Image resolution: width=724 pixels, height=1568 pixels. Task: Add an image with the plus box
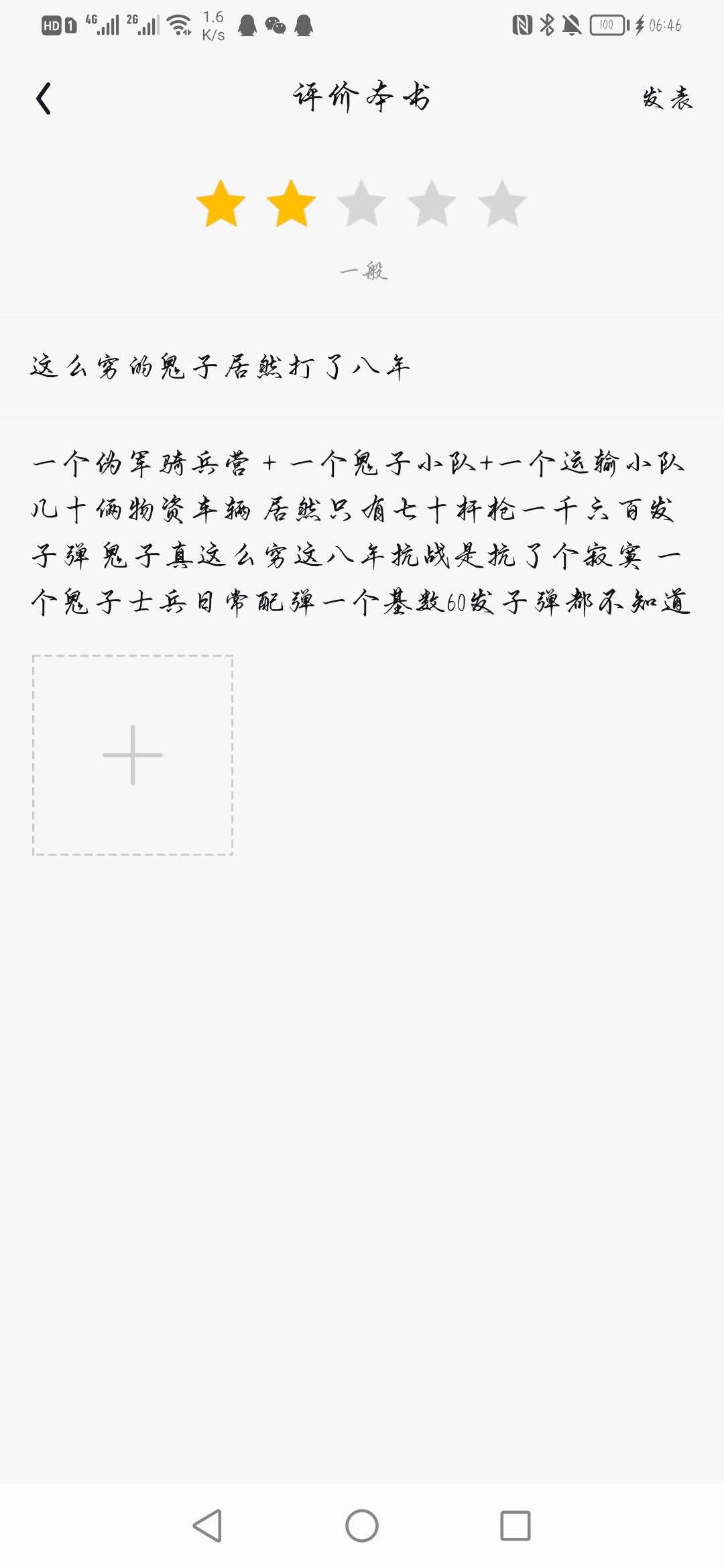pyautogui.click(x=133, y=755)
